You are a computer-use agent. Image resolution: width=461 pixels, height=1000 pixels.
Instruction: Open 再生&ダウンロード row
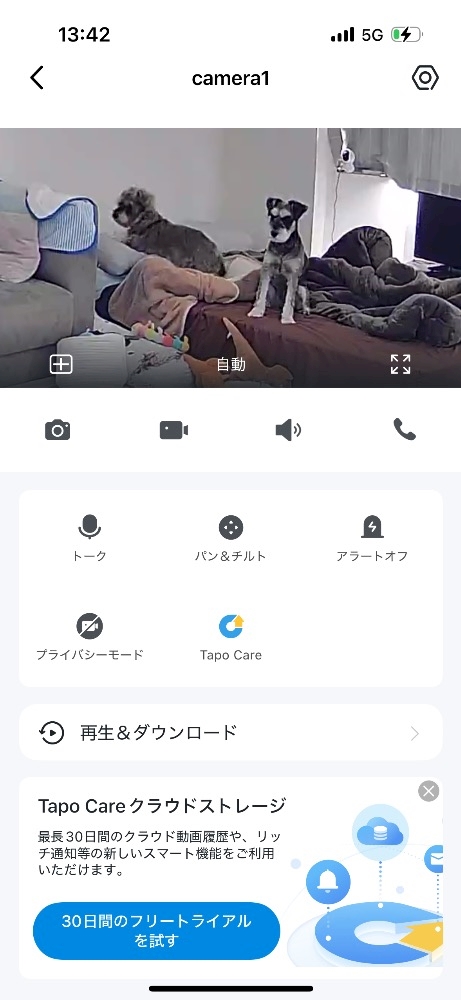pyautogui.click(x=231, y=732)
